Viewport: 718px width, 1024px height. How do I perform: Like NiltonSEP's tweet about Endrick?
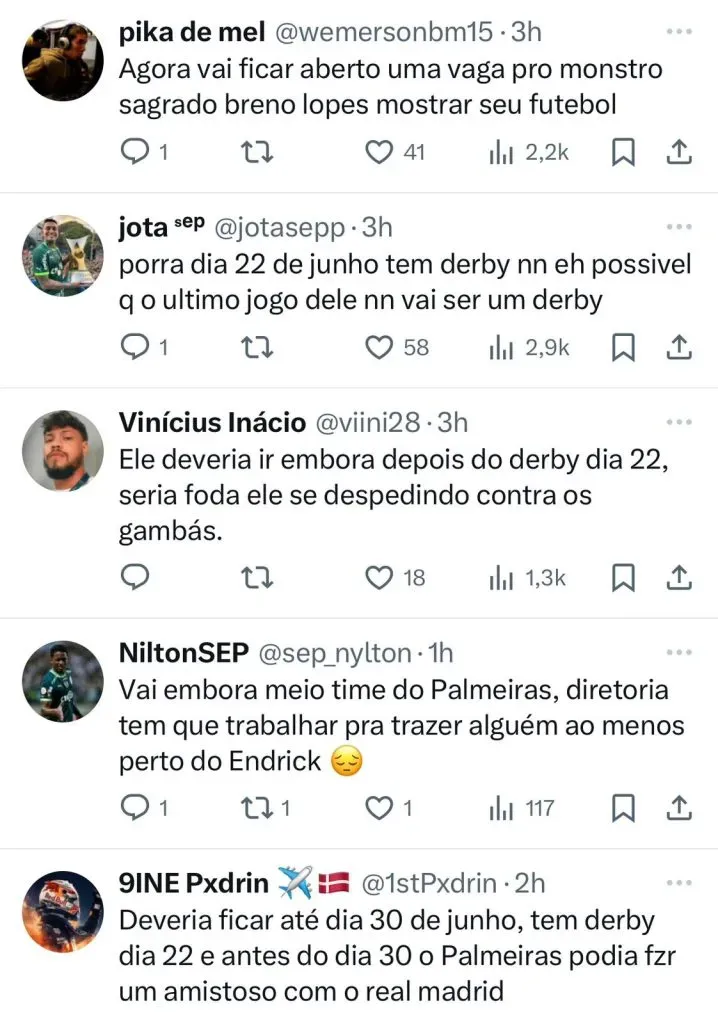[x=379, y=807]
